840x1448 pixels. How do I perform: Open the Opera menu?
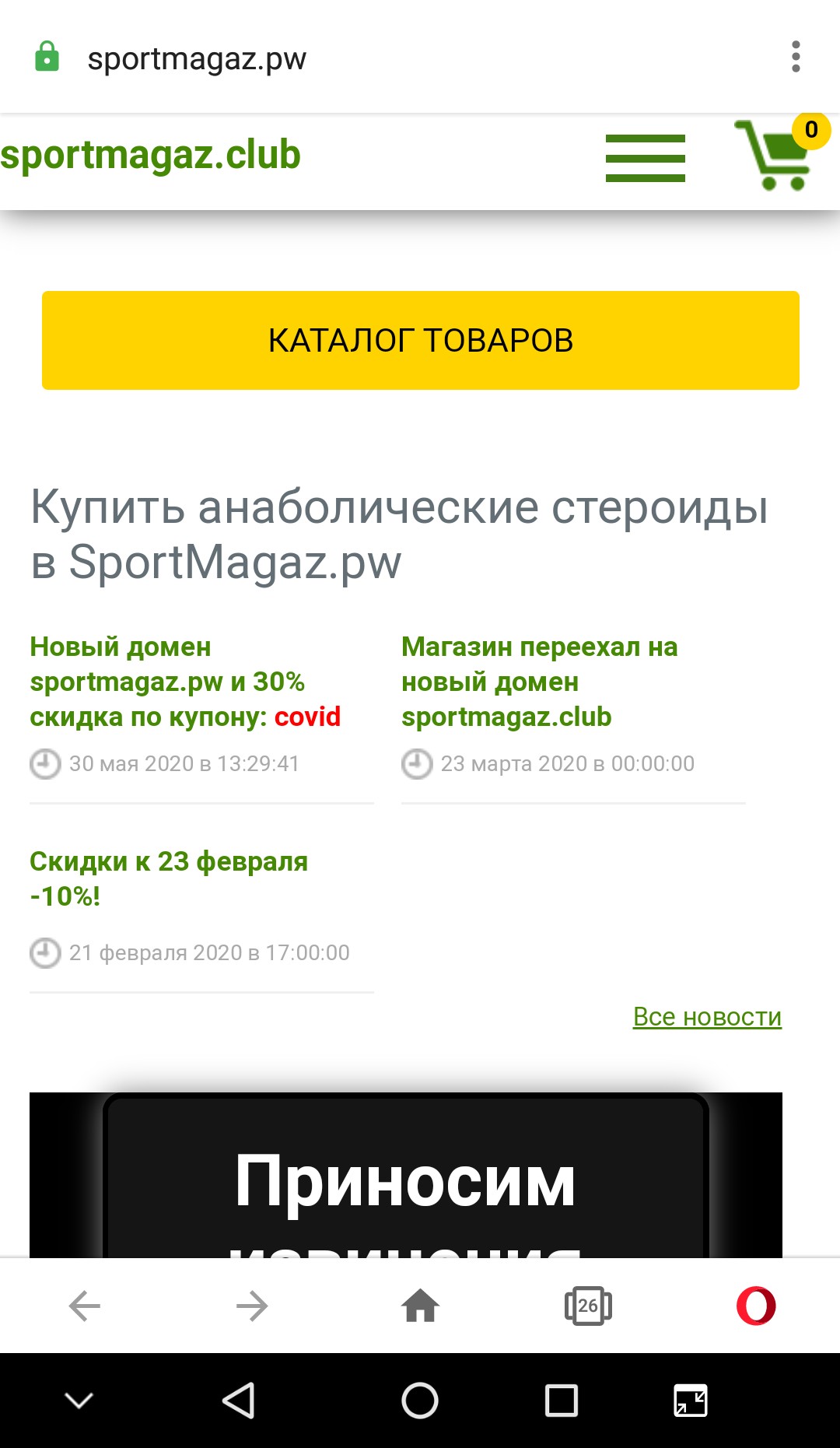755,1306
